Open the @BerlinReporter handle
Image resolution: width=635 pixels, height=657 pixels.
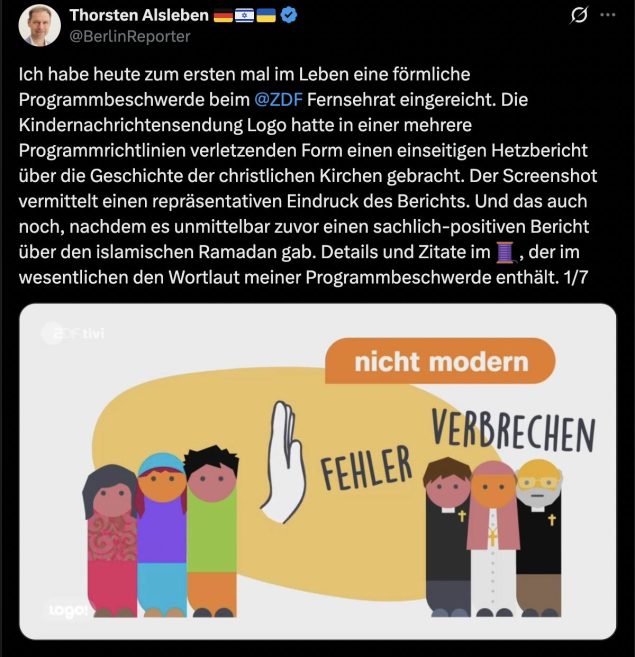coord(128,37)
